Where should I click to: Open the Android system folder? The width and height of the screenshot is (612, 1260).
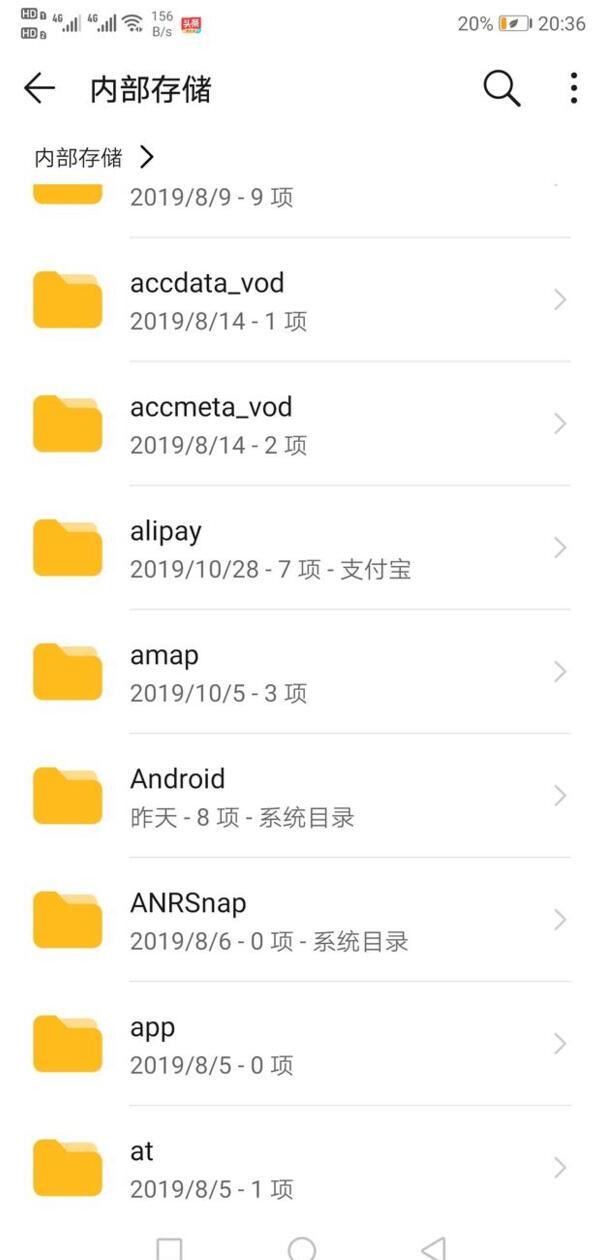point(306,796)
